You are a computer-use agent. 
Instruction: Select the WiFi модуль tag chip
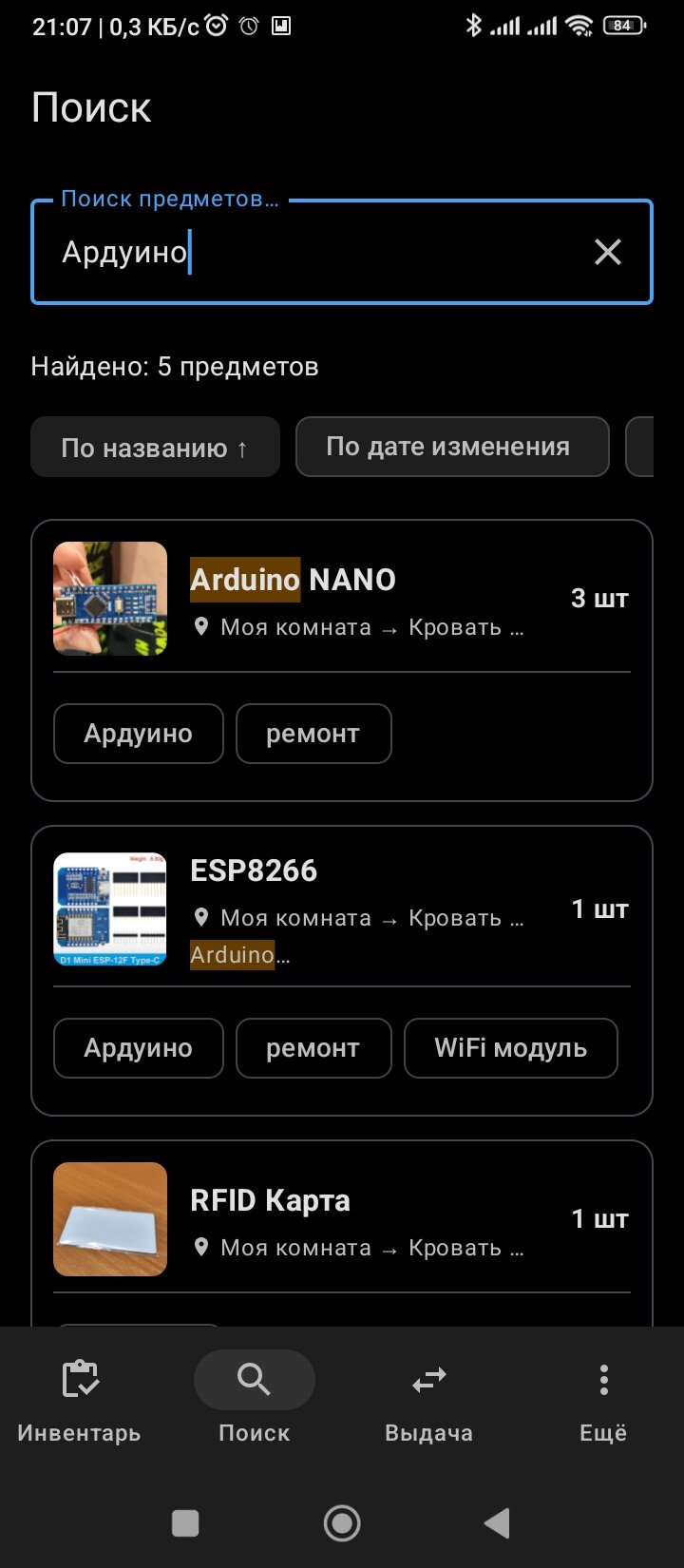pyautogui.click(x=510, y=1048)
